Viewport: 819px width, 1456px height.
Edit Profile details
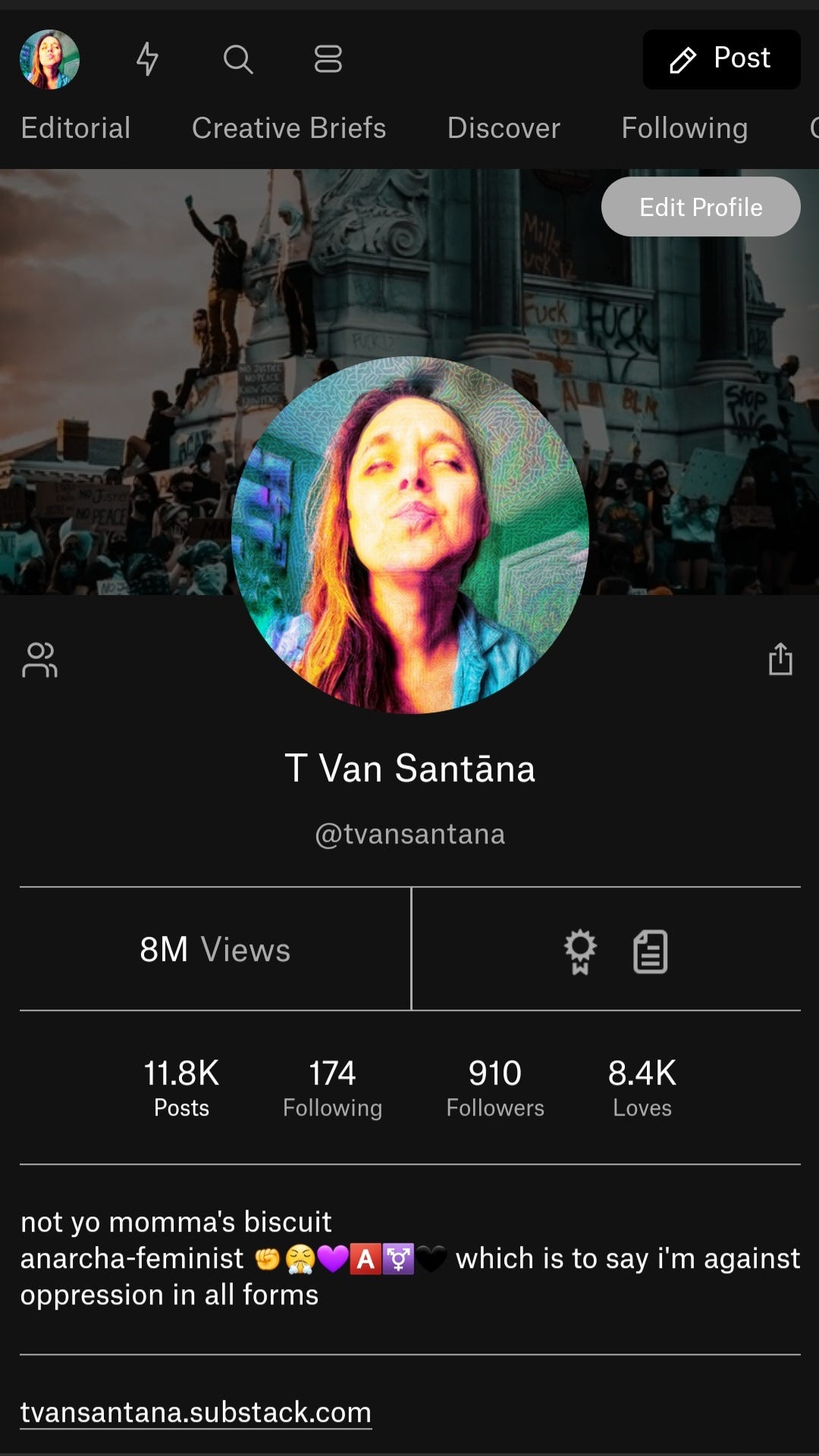point(701,207)
